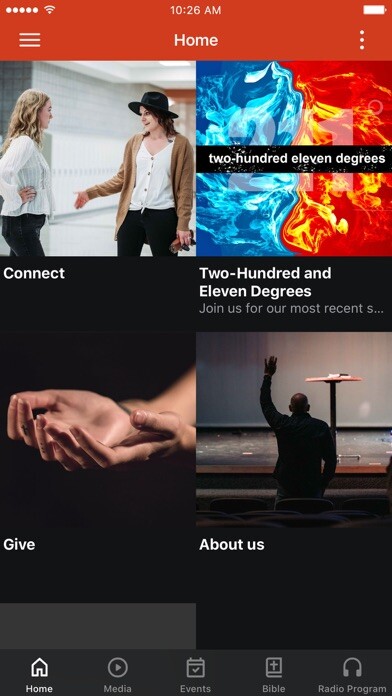
Task: Open the About us tile
Action: [x=294, y=467]
